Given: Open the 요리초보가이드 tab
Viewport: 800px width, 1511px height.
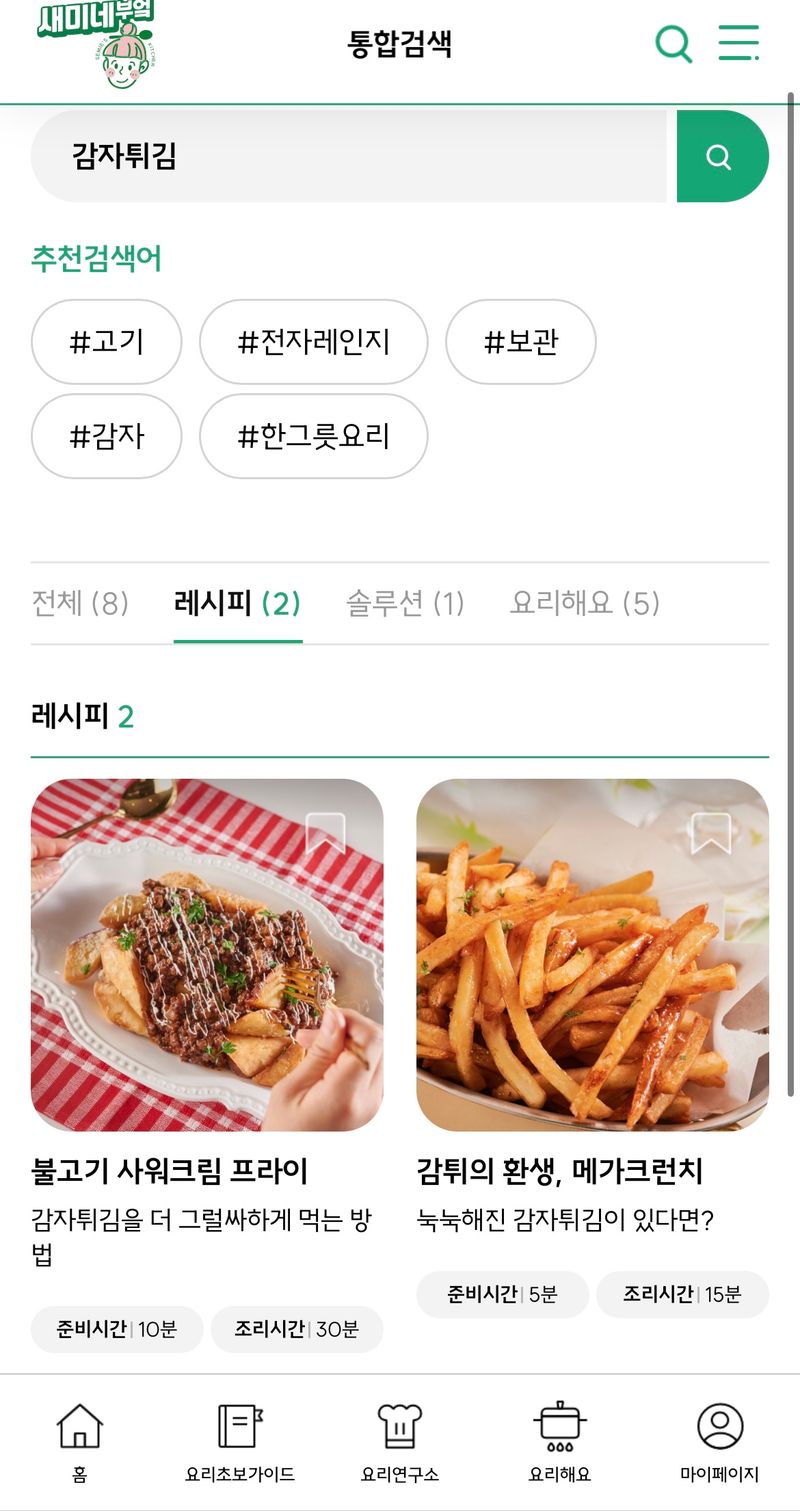Looking at the screenshot, I should (x=240, y=1441).
